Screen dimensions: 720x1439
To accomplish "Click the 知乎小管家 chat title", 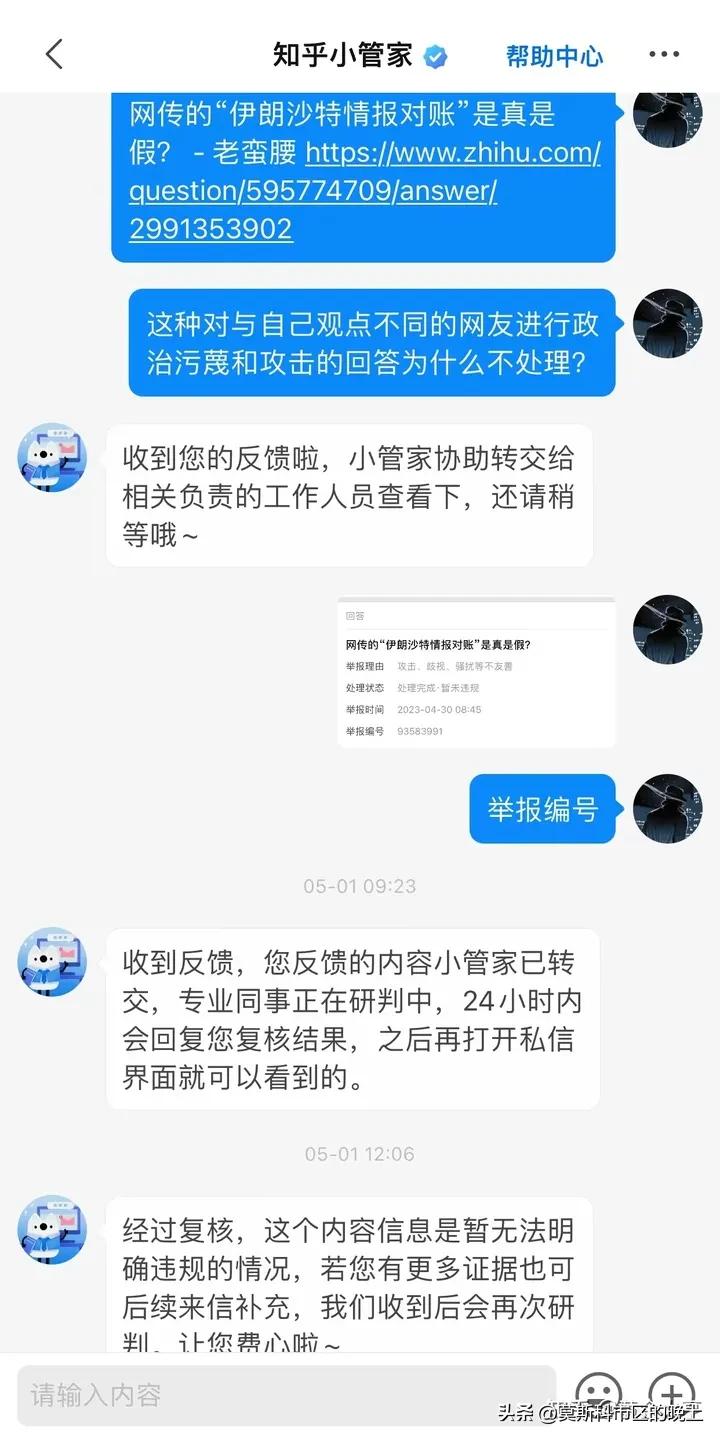I will coord(340,54).
